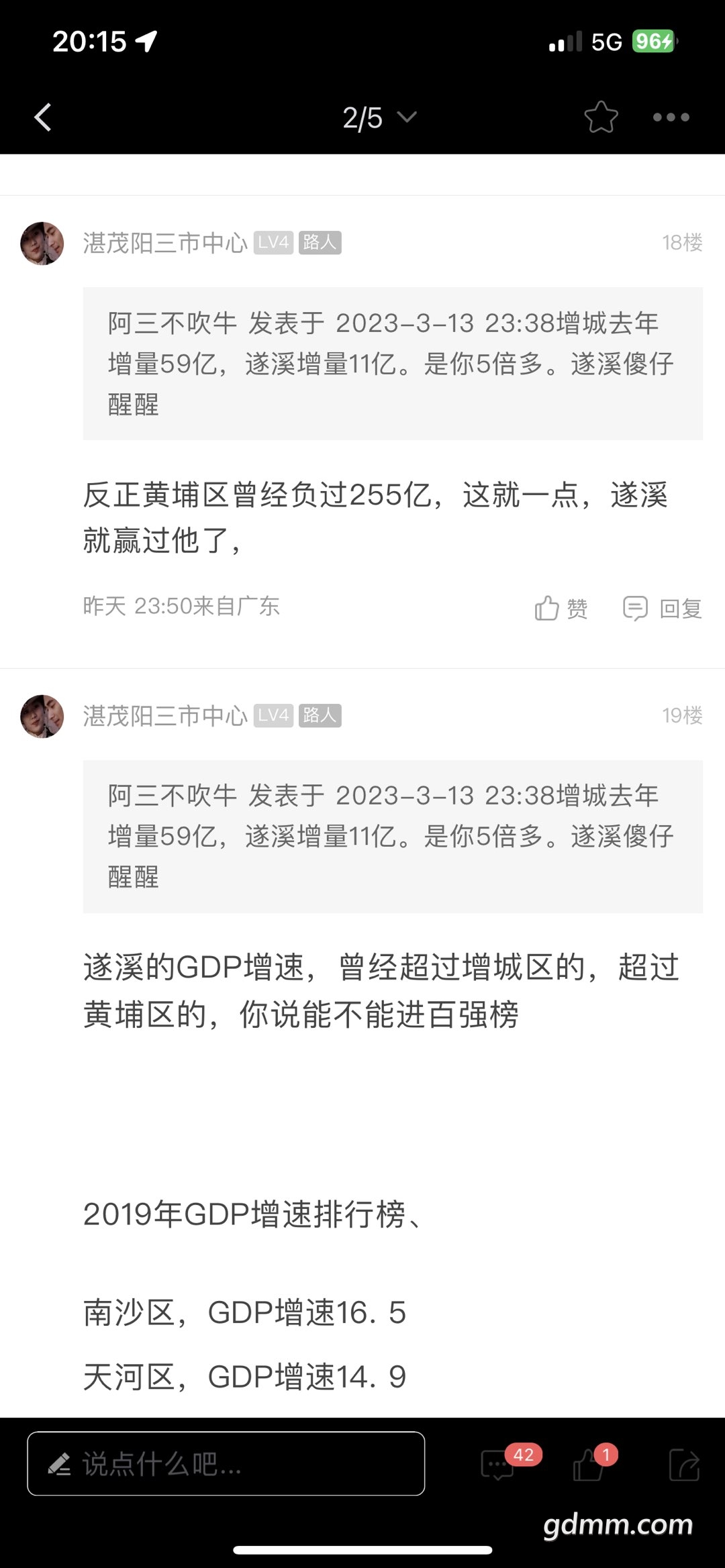The width and height of the screenshot is (725, 1568).
Task: Share the thread with the bottom share icon
Action: pyautogui.click(x=685, y=1464)
